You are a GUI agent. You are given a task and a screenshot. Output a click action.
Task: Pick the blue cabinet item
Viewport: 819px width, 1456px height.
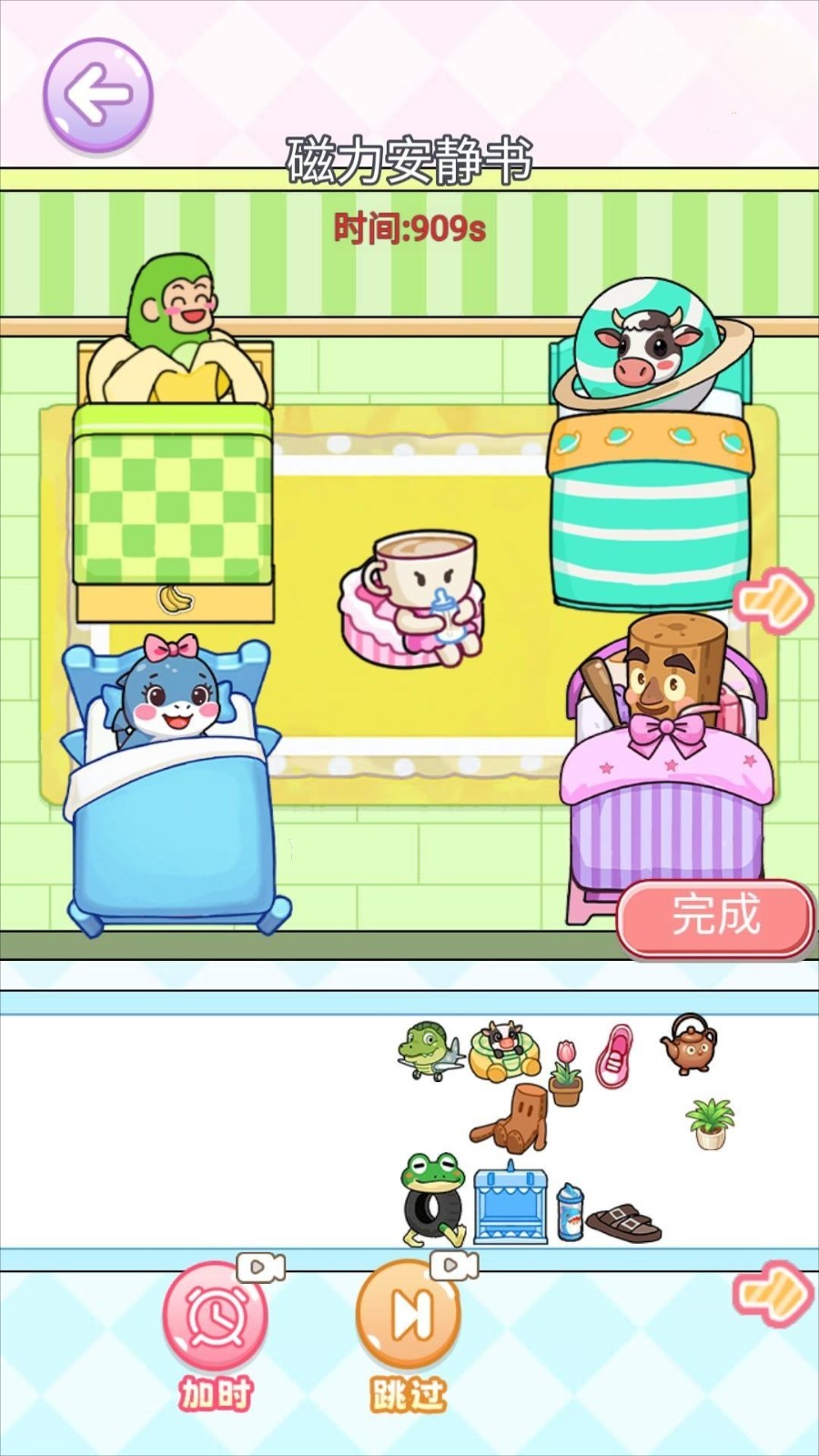(x=511, y=1202)
